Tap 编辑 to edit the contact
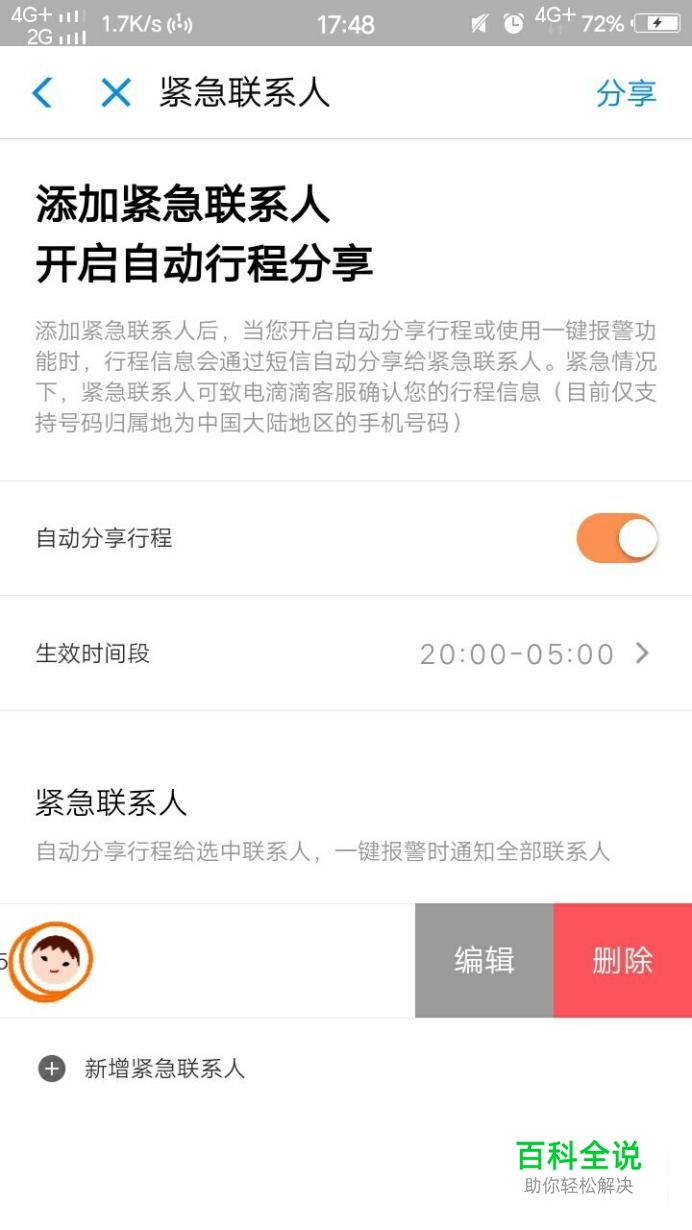692x1230 pixels. (484, 961)
